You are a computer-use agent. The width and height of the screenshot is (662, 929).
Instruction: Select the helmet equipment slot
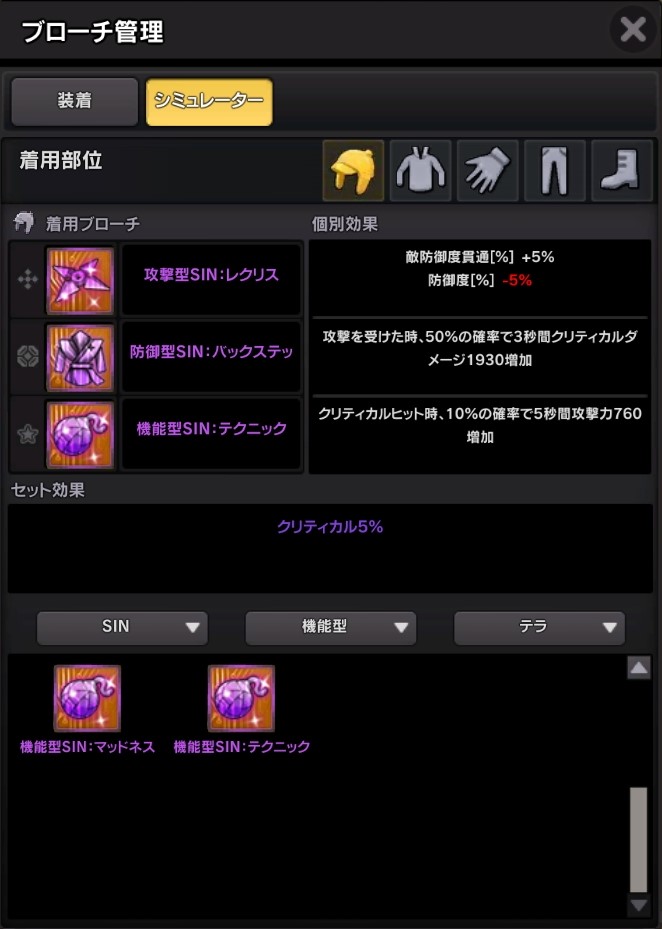tap(354, 170)
